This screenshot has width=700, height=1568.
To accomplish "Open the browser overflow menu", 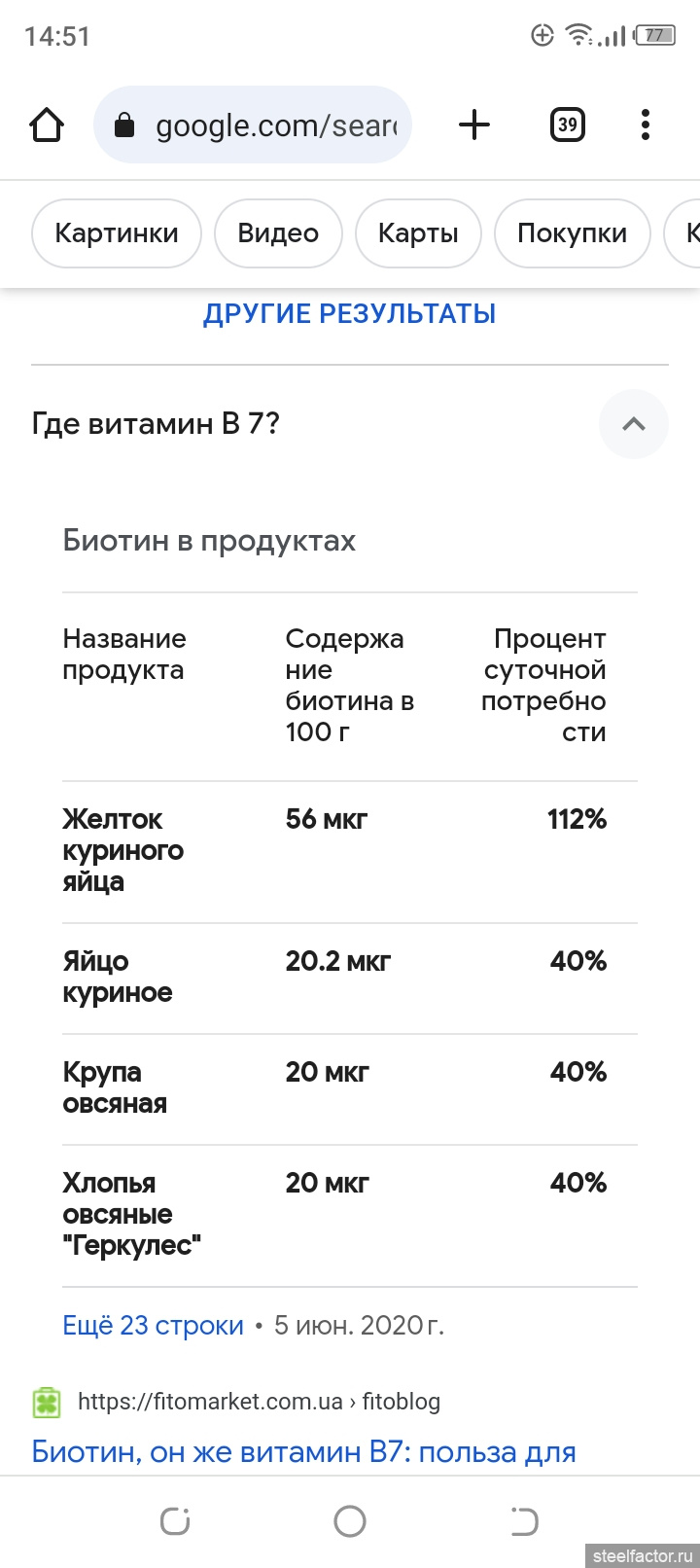I will coord(646,125).
